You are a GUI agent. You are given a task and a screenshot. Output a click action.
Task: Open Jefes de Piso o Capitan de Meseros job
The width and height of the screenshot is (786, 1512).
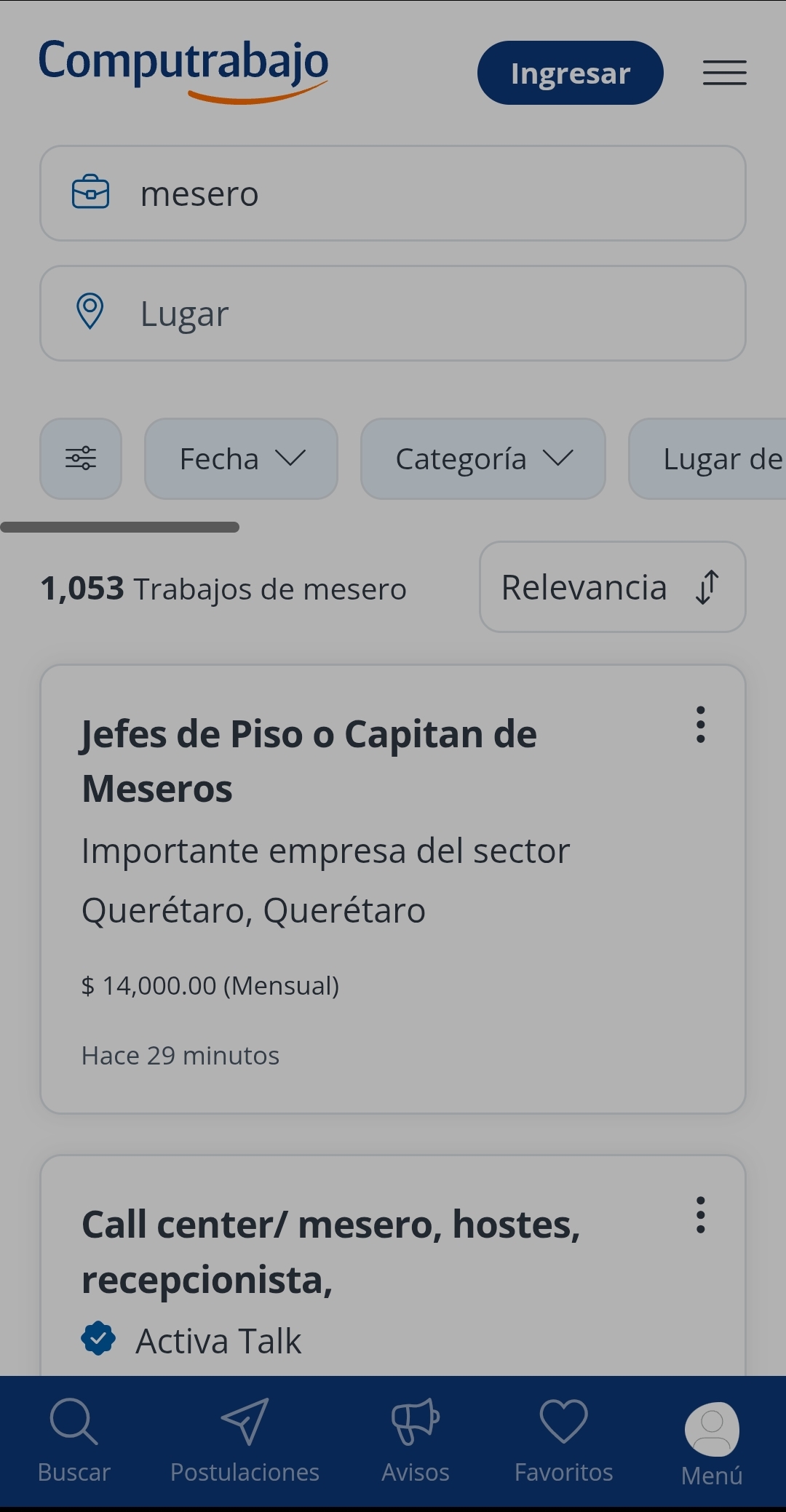pos(309,761)
